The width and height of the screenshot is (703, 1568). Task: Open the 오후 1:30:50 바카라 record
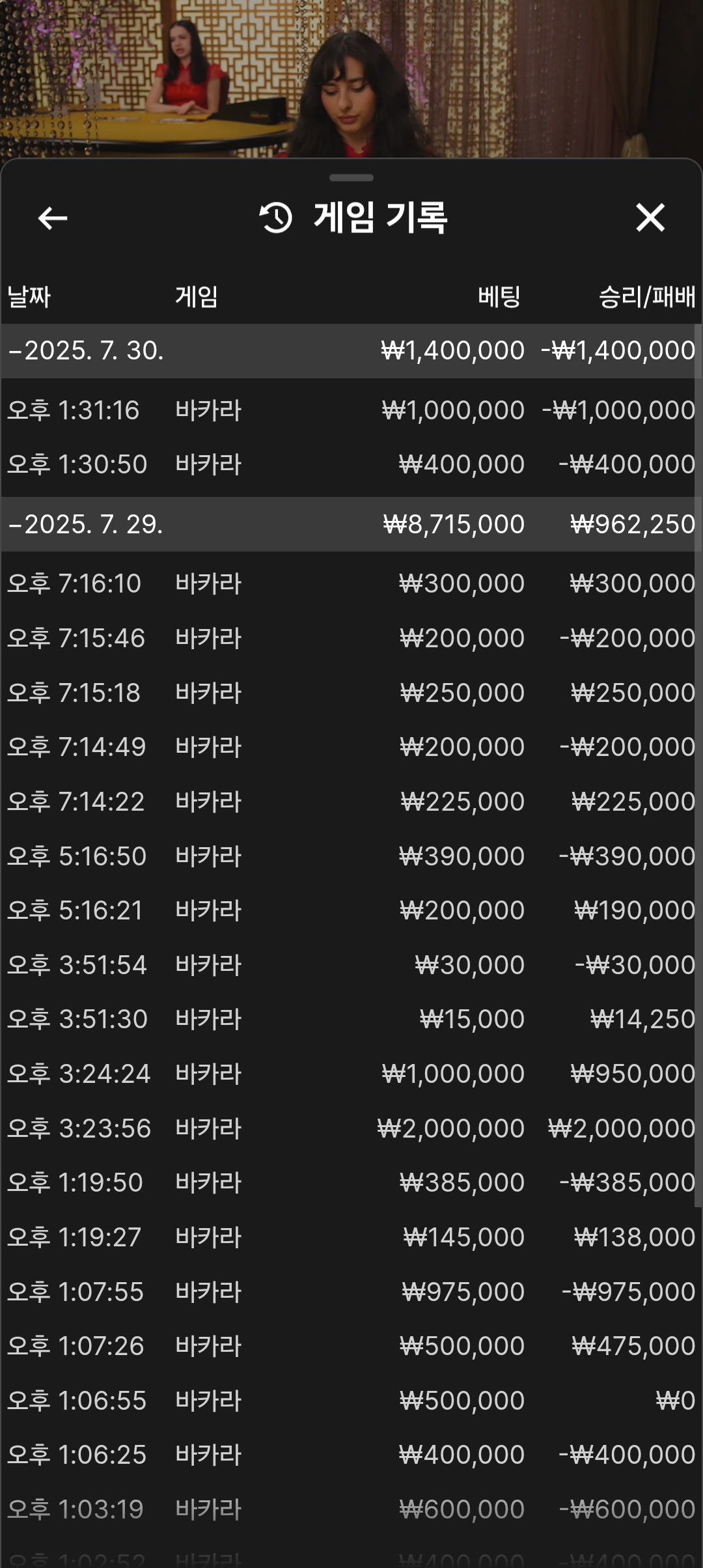point(350,464)
